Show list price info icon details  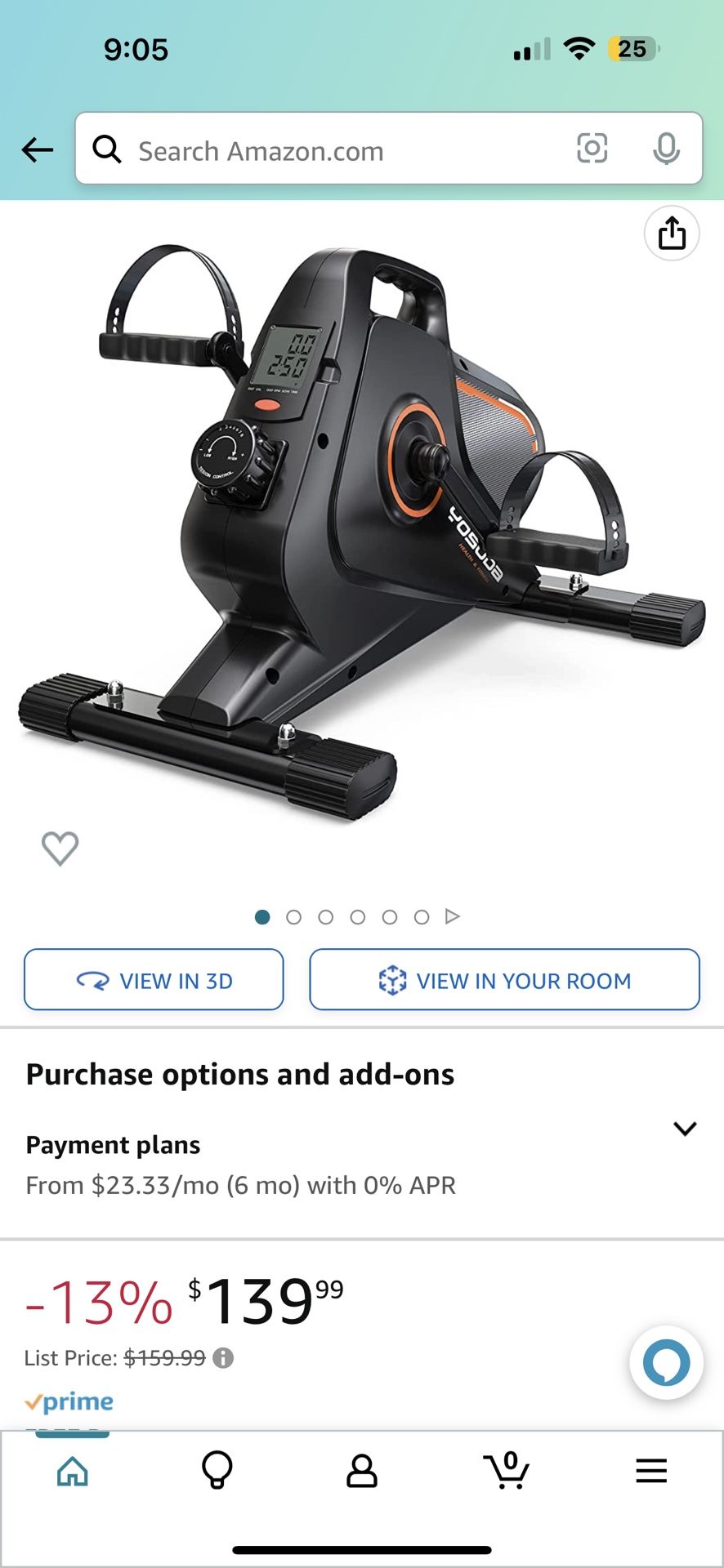pyautogui.click(x=223, y=1358)
